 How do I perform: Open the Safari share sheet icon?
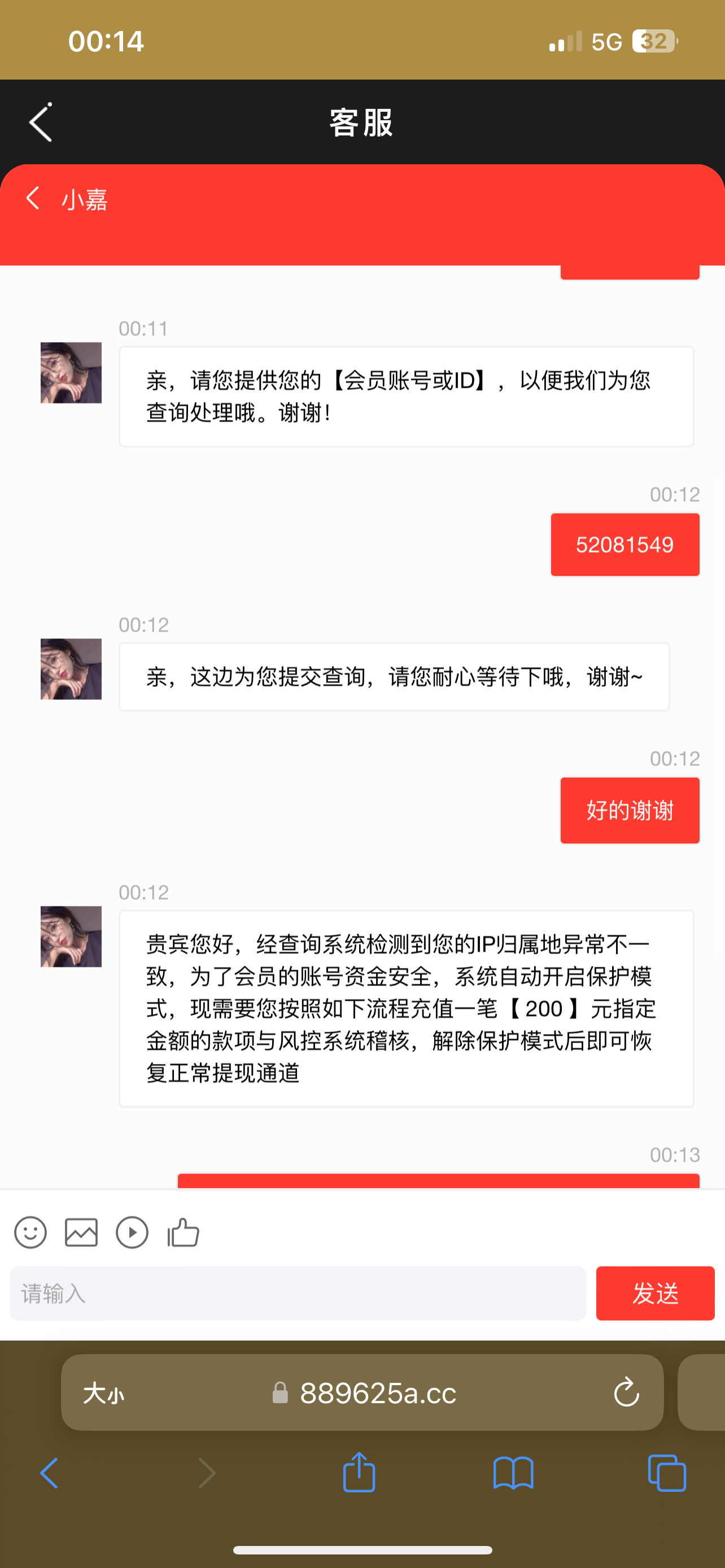click(359, 1473)
